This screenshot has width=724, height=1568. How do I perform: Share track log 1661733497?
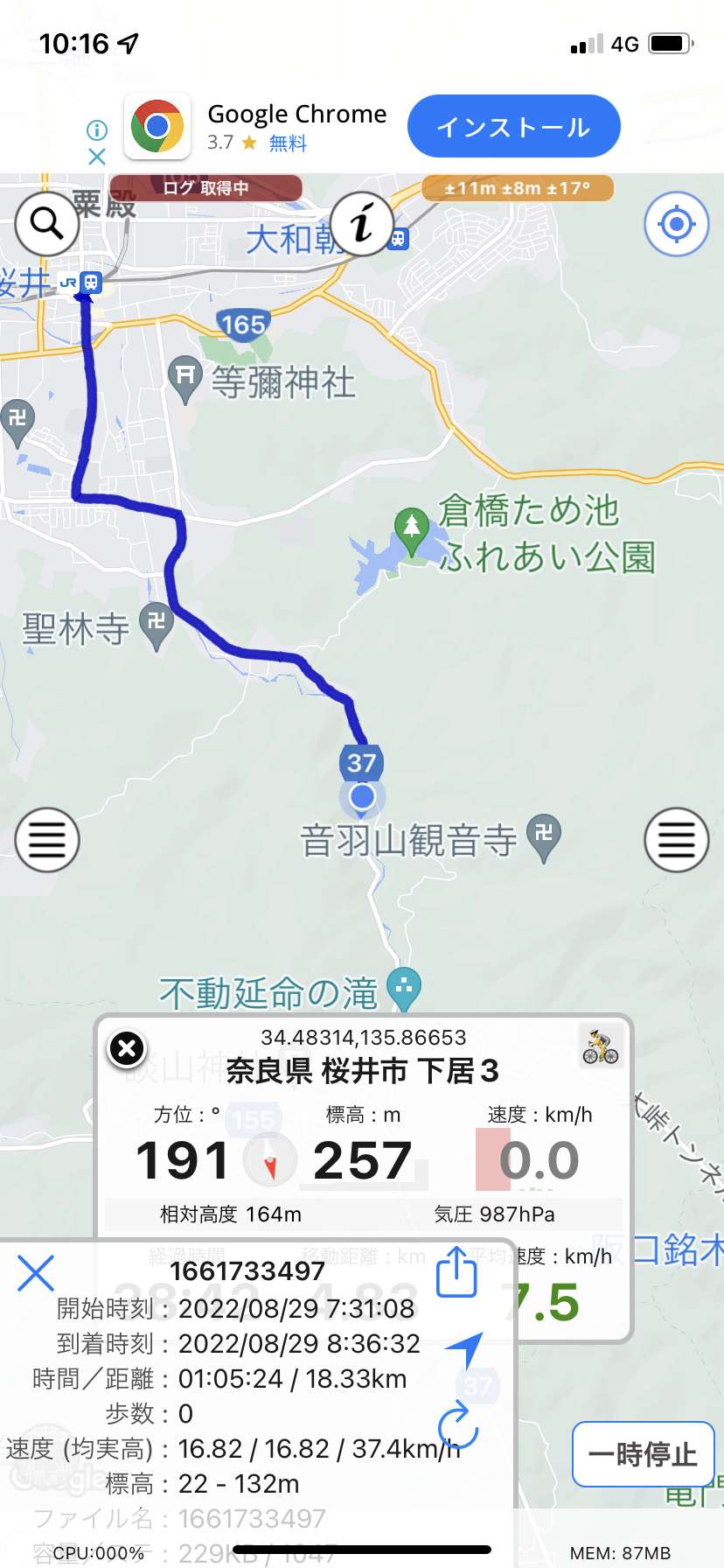(x=456, y=1272)
